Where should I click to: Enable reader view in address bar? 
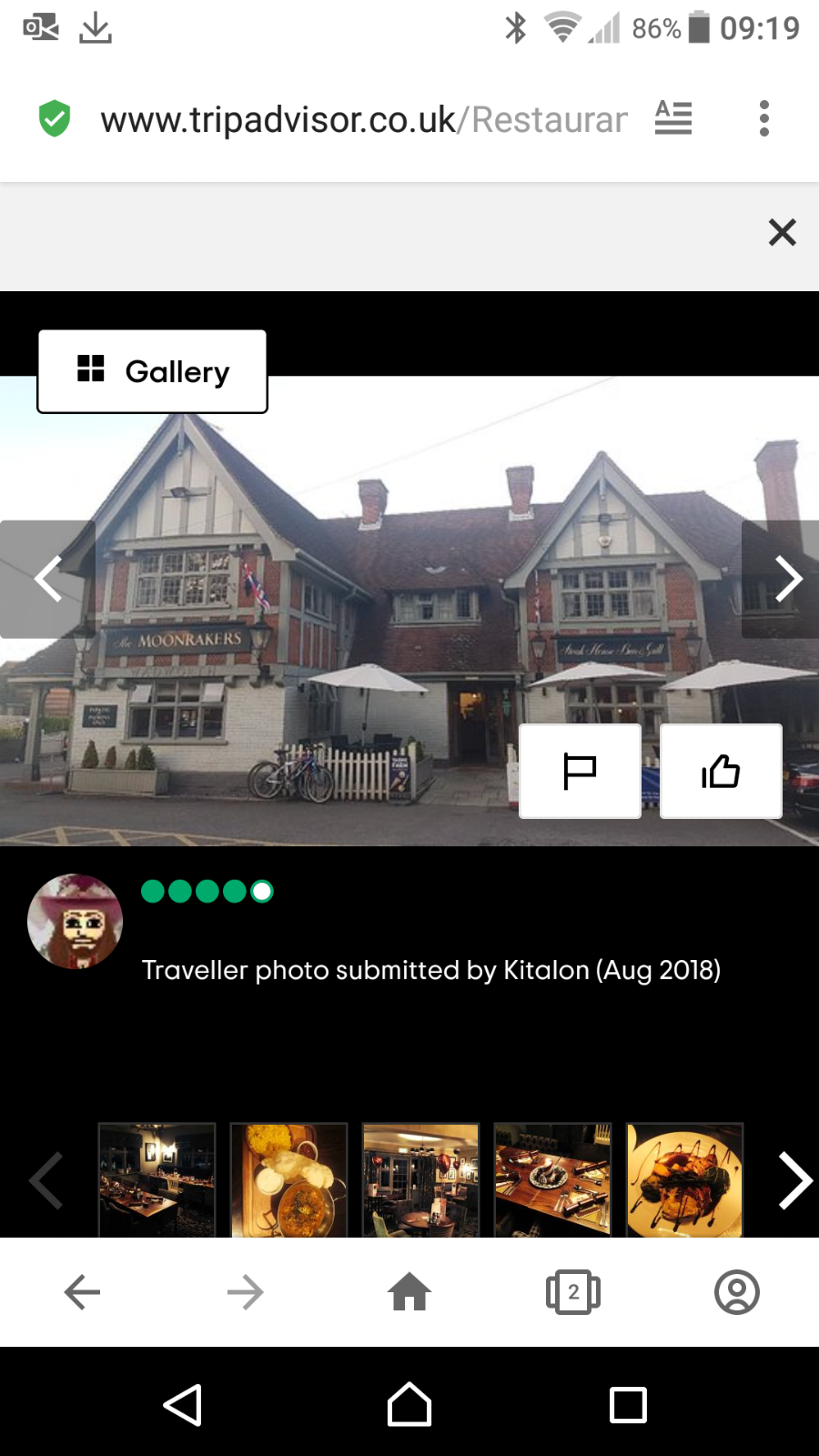coord(673,118)
